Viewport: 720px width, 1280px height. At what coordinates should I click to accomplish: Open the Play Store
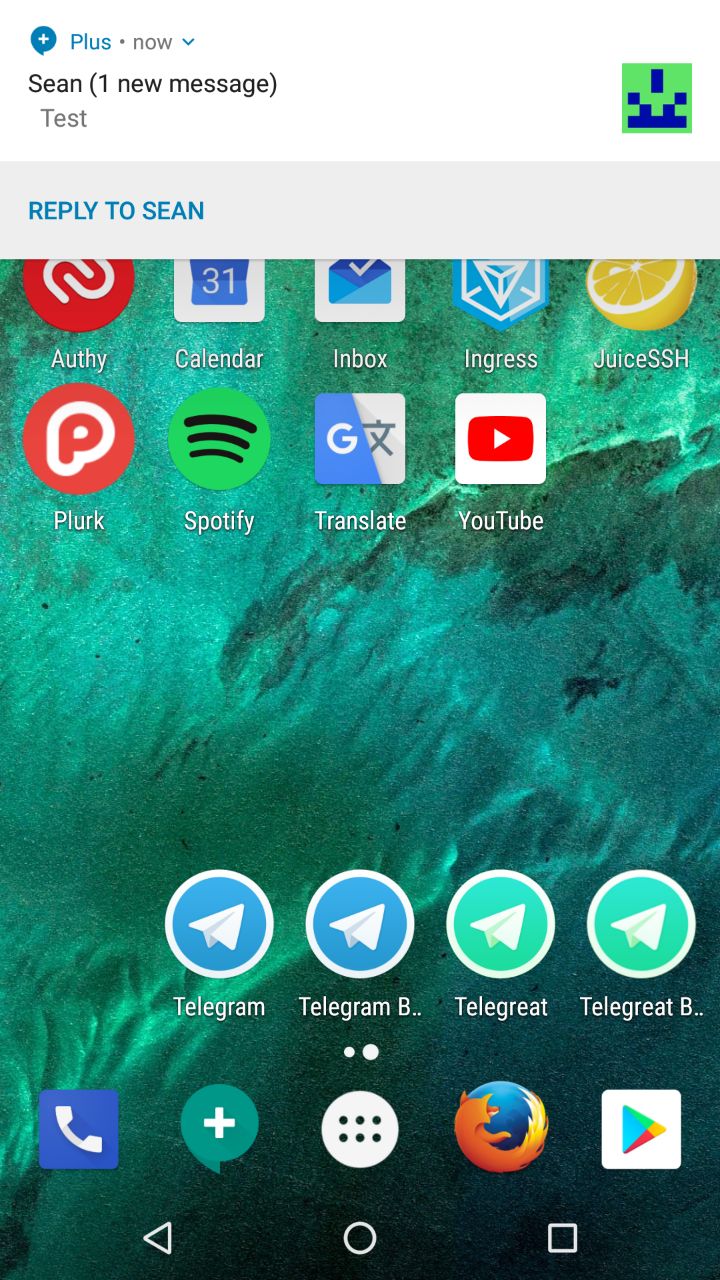[641, 1129]
